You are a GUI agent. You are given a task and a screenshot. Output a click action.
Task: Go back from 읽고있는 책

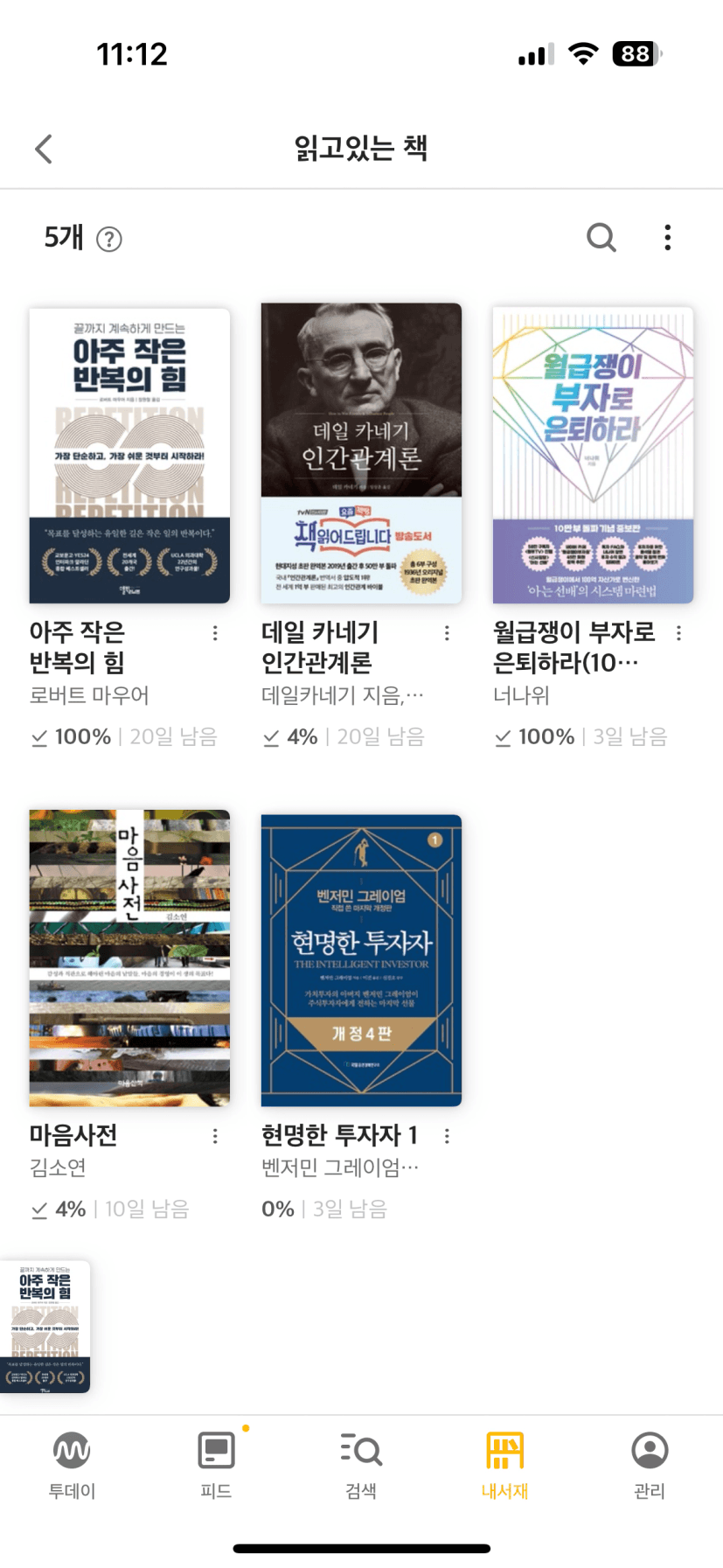pos(44,149)
